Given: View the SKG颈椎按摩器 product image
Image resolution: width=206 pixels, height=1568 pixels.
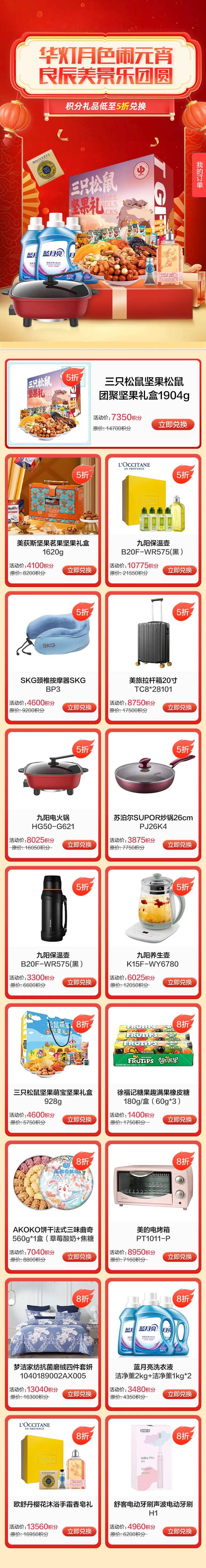Looking at the screenshot, I should (53, 633).
